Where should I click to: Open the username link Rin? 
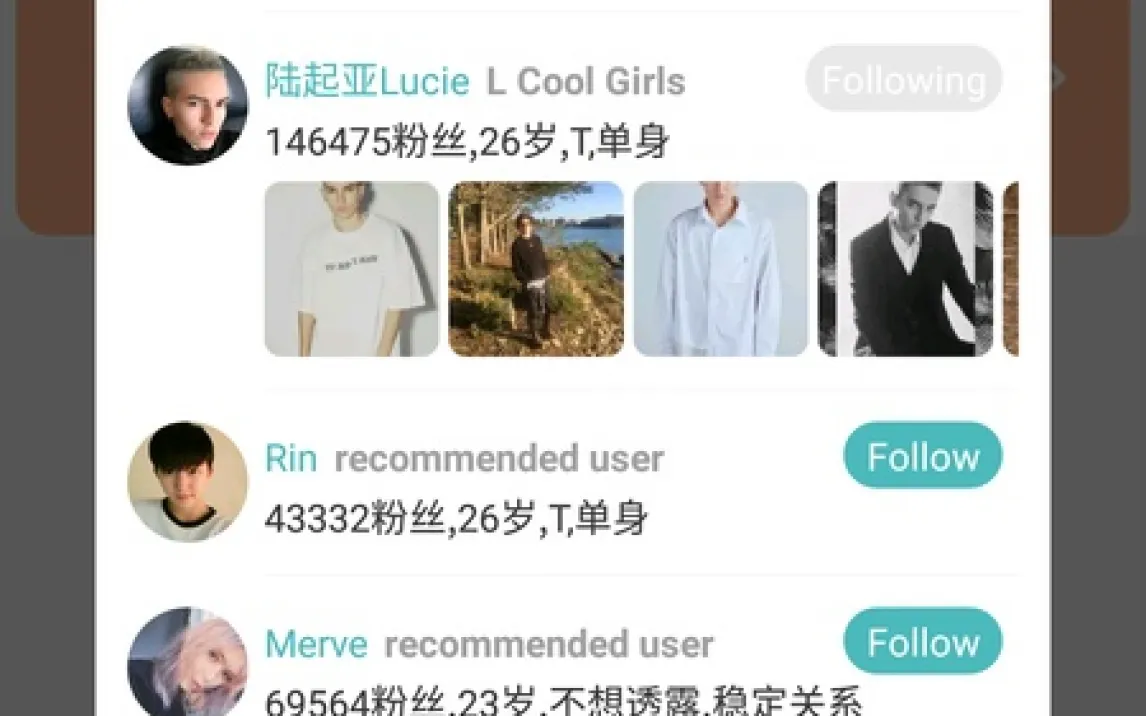(x=290, y=458)
